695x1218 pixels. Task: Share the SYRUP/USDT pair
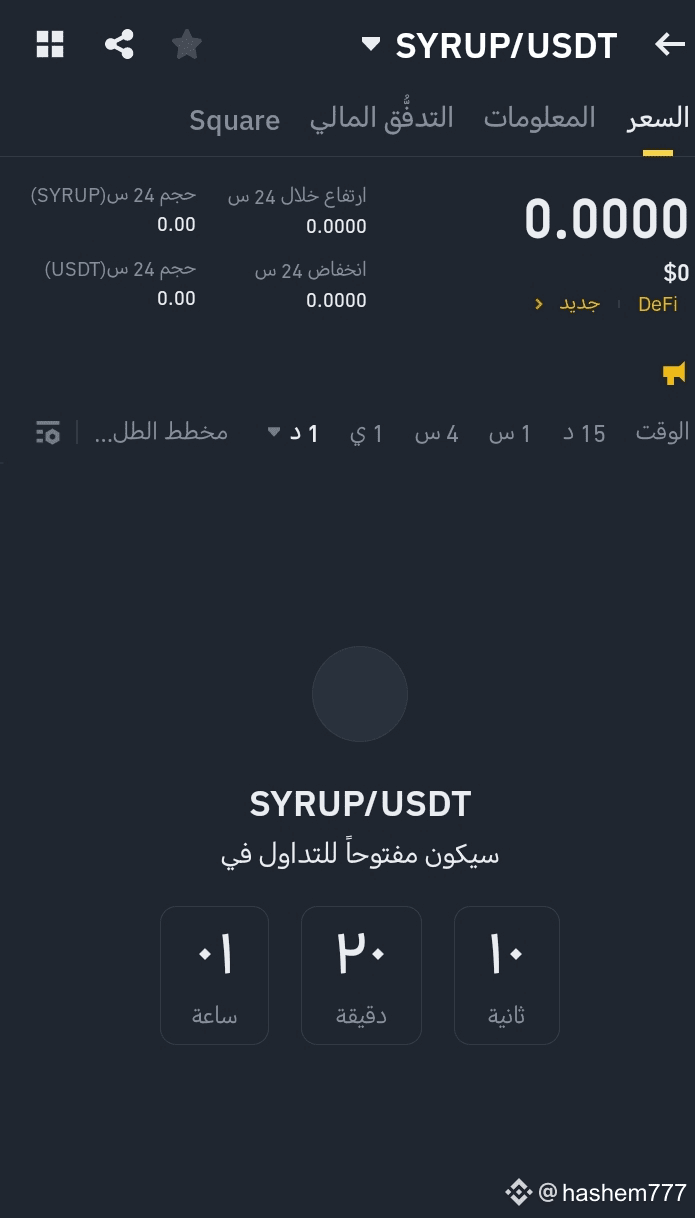(119, 44)
